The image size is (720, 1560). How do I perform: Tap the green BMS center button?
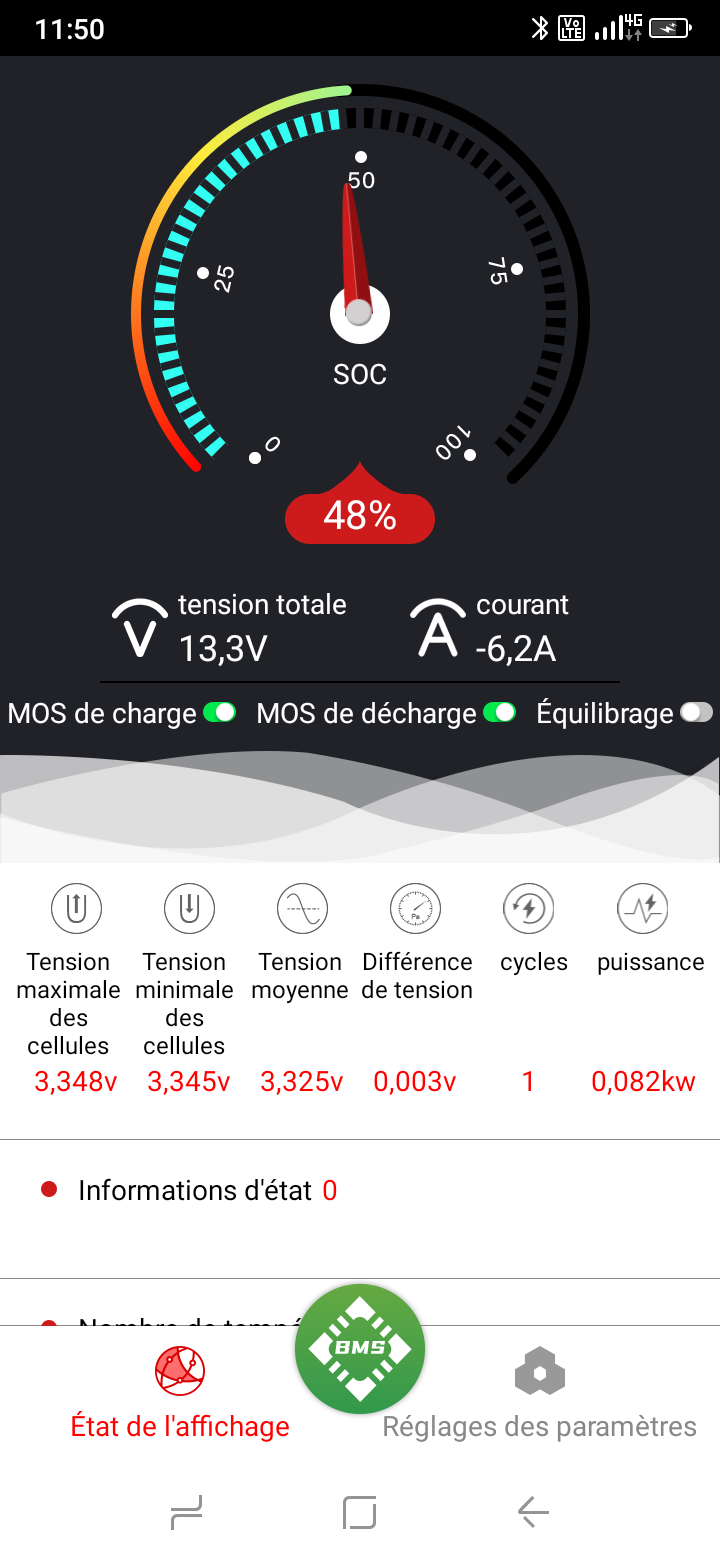360,1349
